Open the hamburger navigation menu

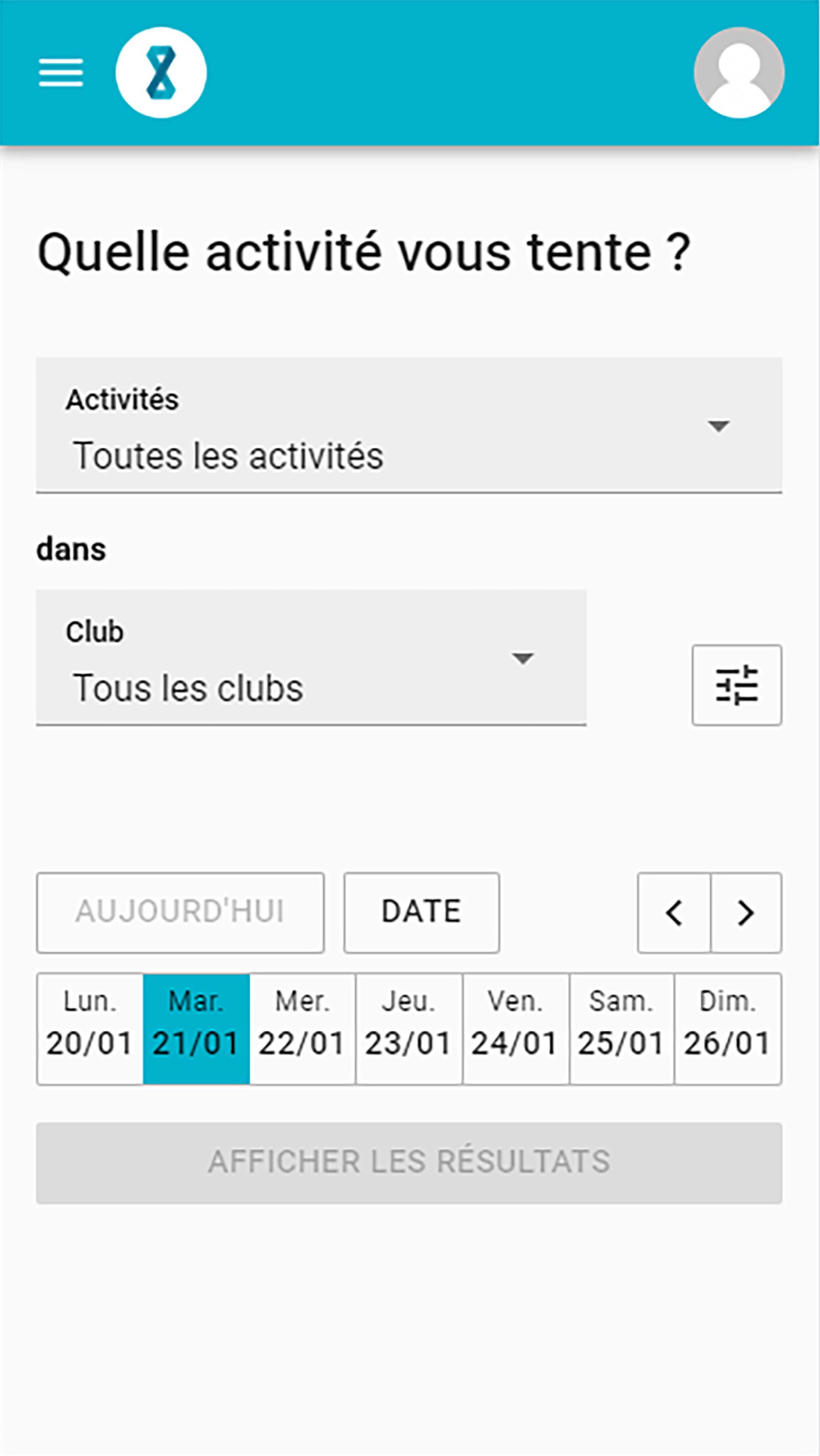coord(61,73)
